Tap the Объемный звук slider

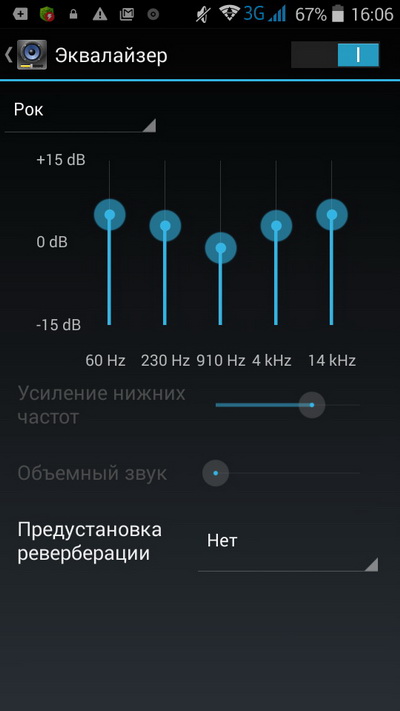click(x=281, y=473)
